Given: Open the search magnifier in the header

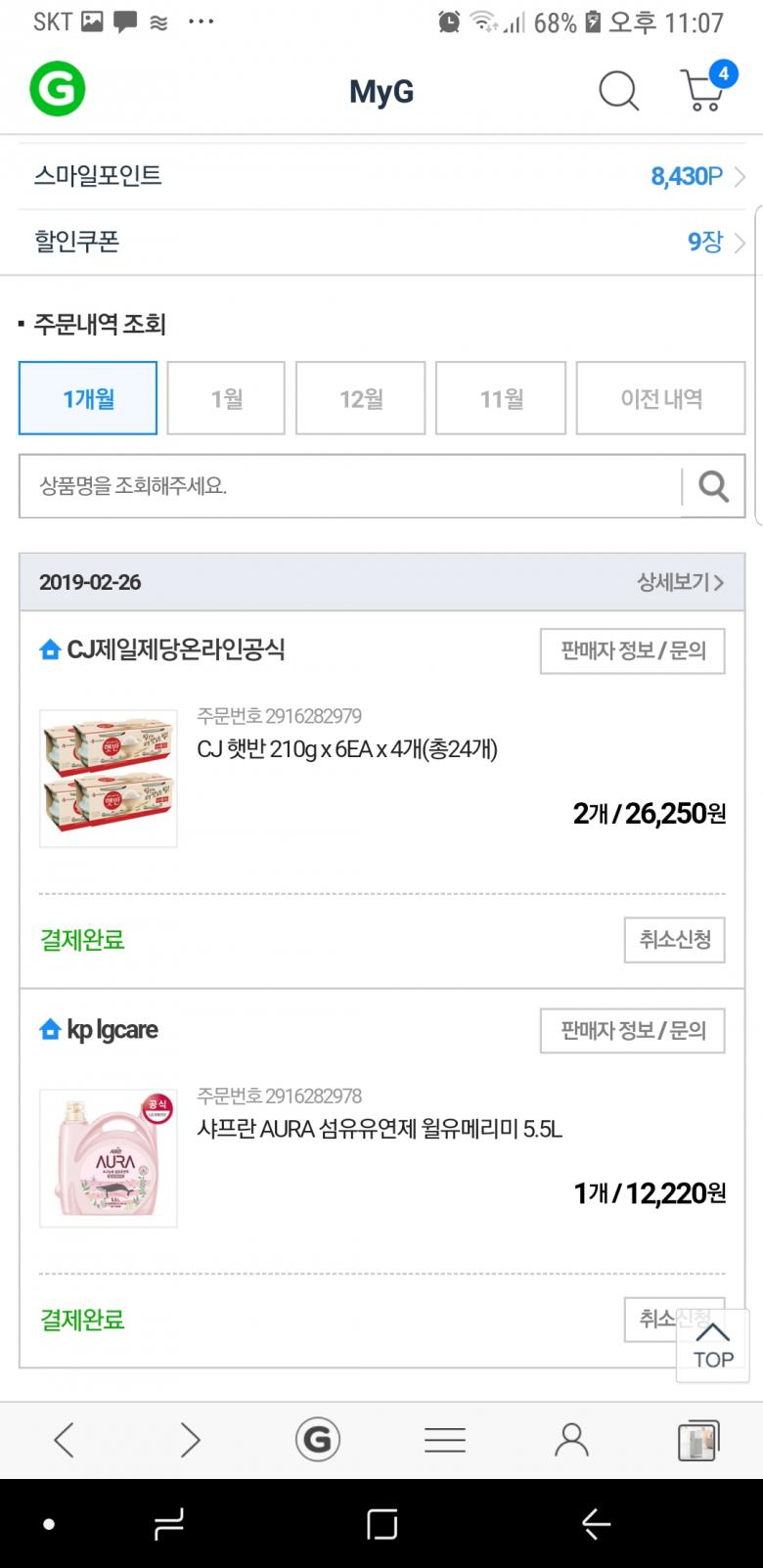Looking at the screenshot, I should (618, 91).
